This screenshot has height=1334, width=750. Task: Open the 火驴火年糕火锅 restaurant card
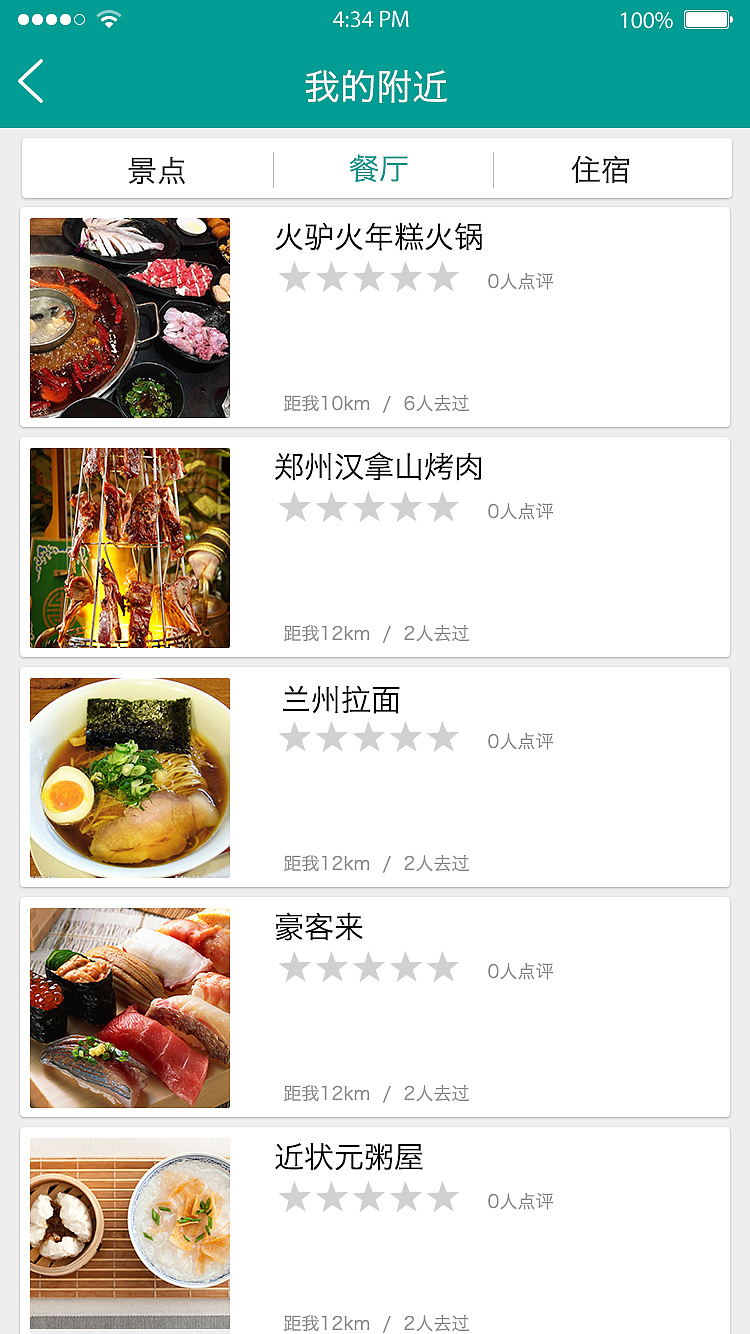(x=375, y=317)
